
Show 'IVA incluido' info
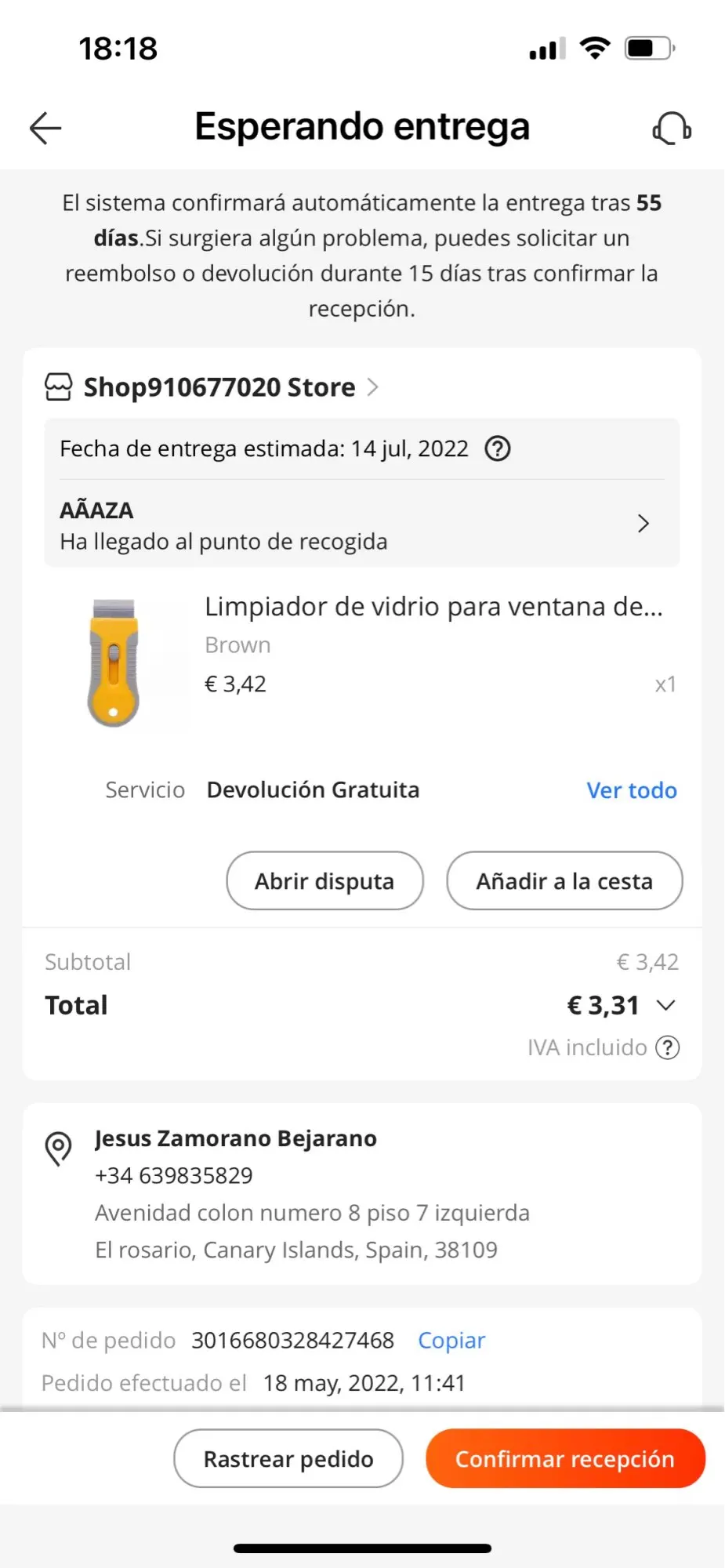[667, 1048]
